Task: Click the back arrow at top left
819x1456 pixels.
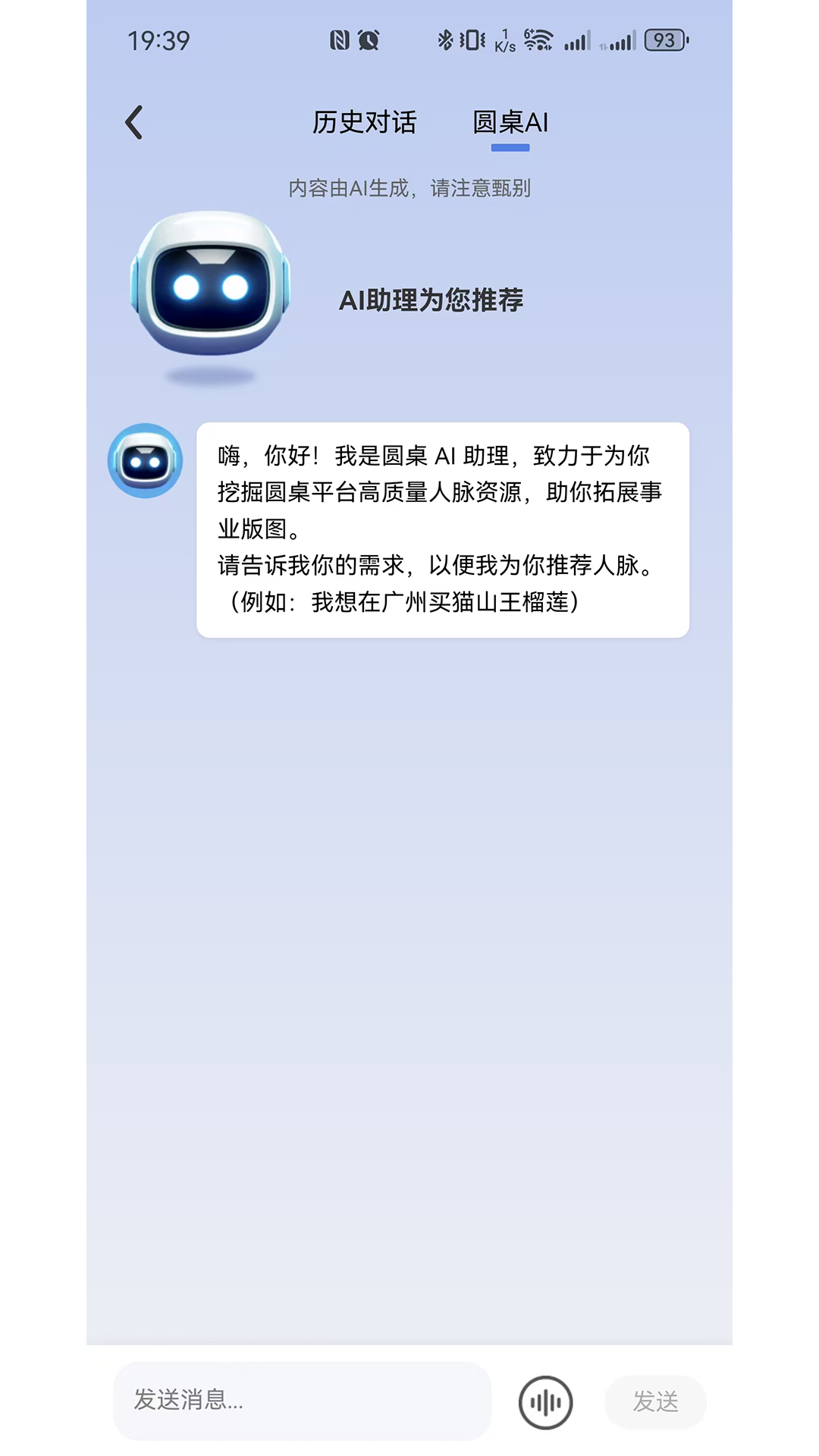Action: point(134,122)
